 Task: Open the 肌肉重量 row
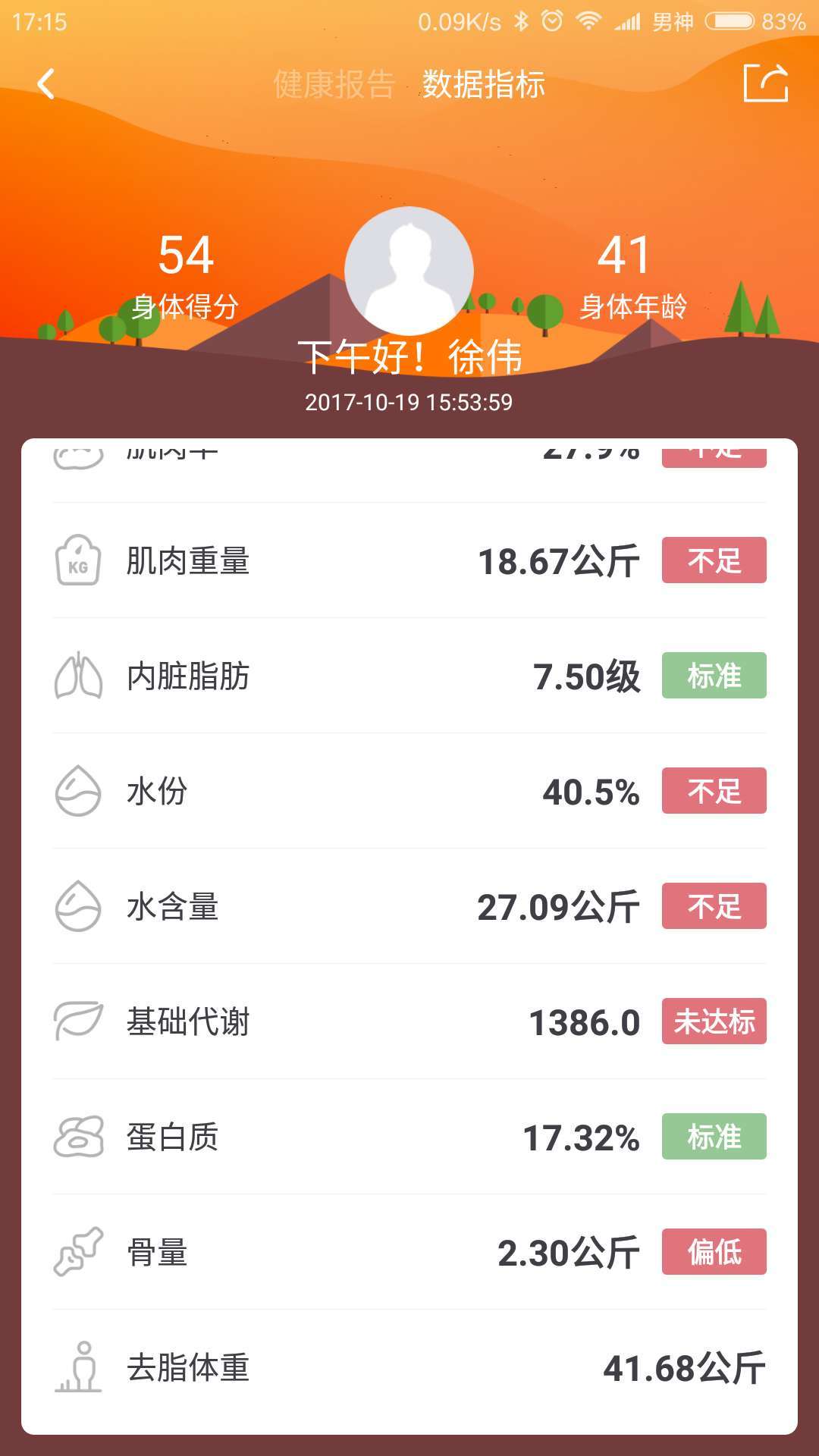coord(409,561)
